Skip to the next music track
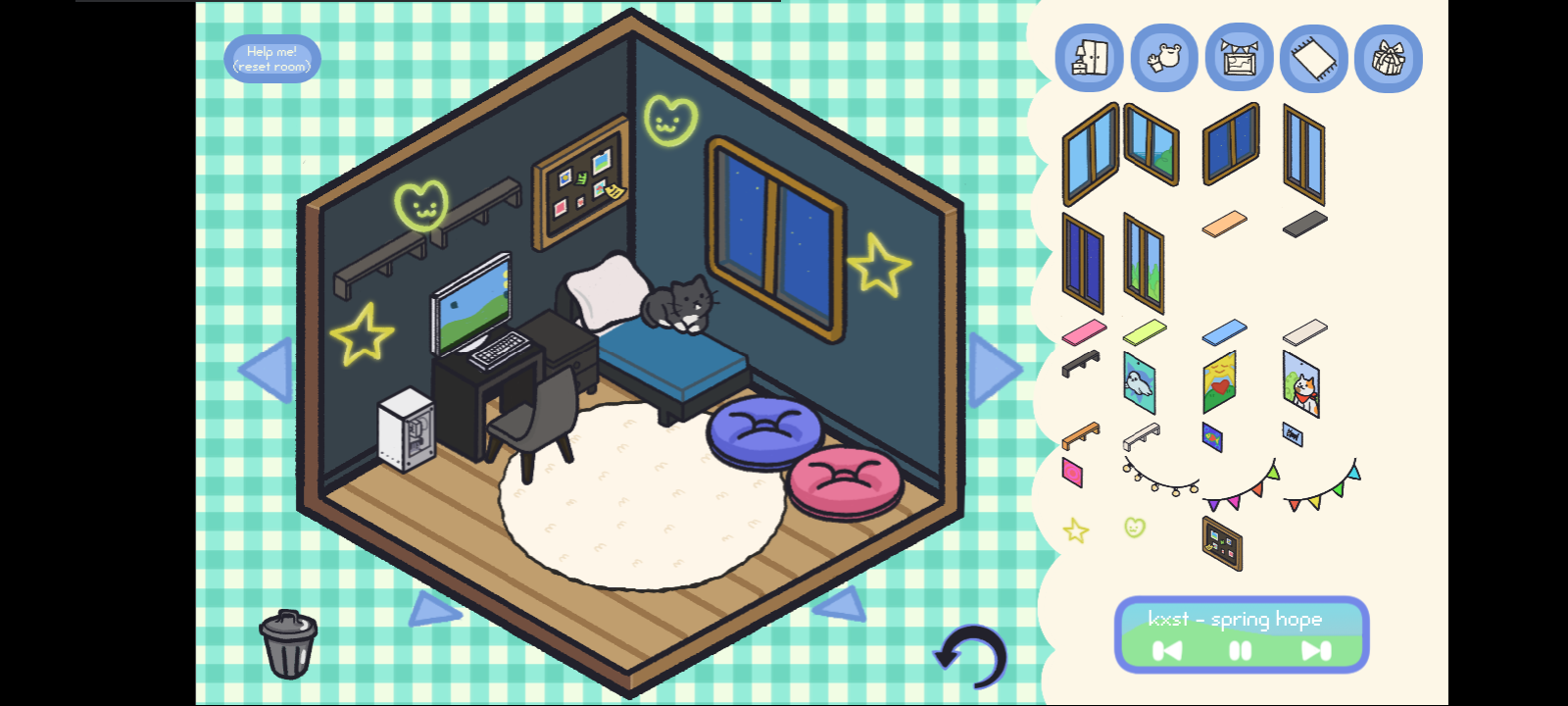The width and height of the screenshot is (1568, 706). pos(1315,650)
